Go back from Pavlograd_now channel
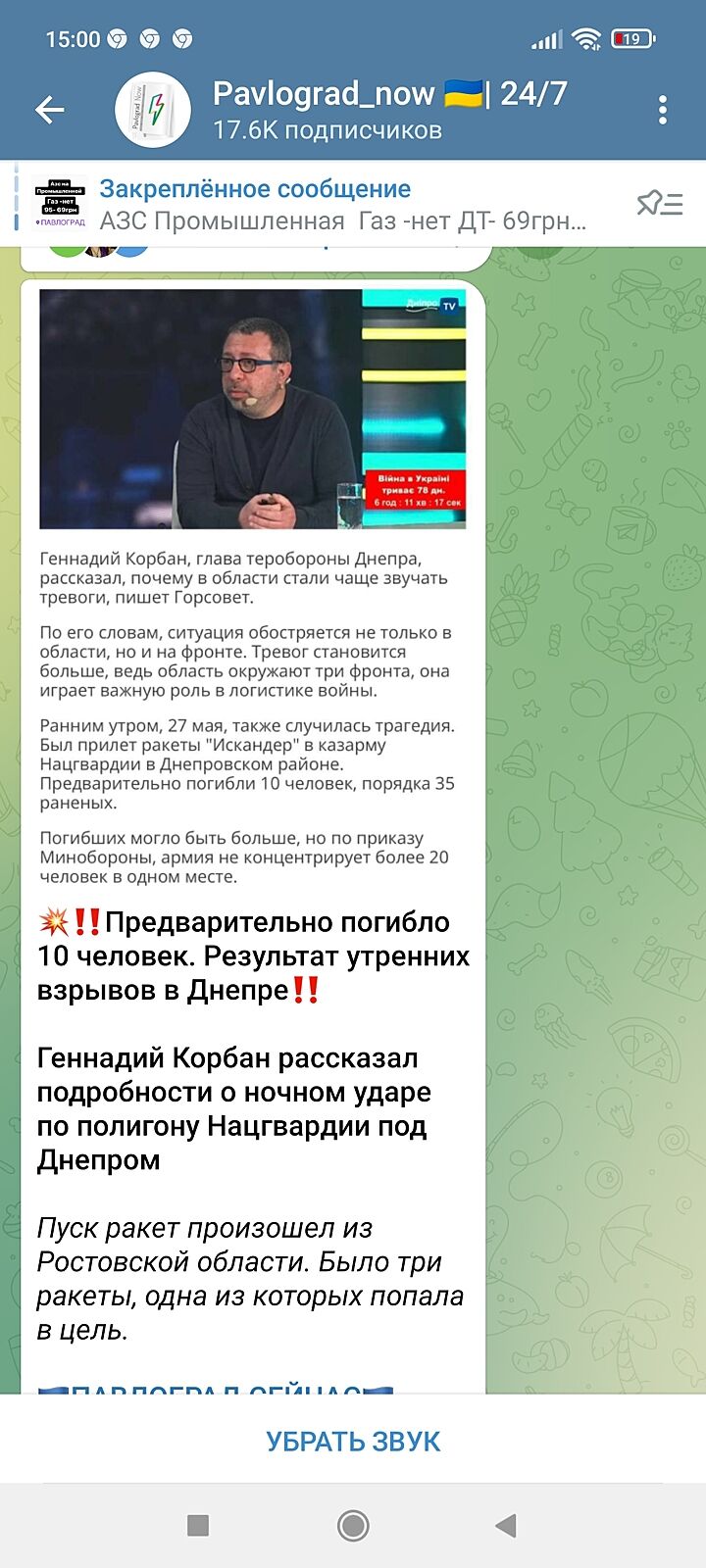 pyautogui.click(x=49, y=110)
